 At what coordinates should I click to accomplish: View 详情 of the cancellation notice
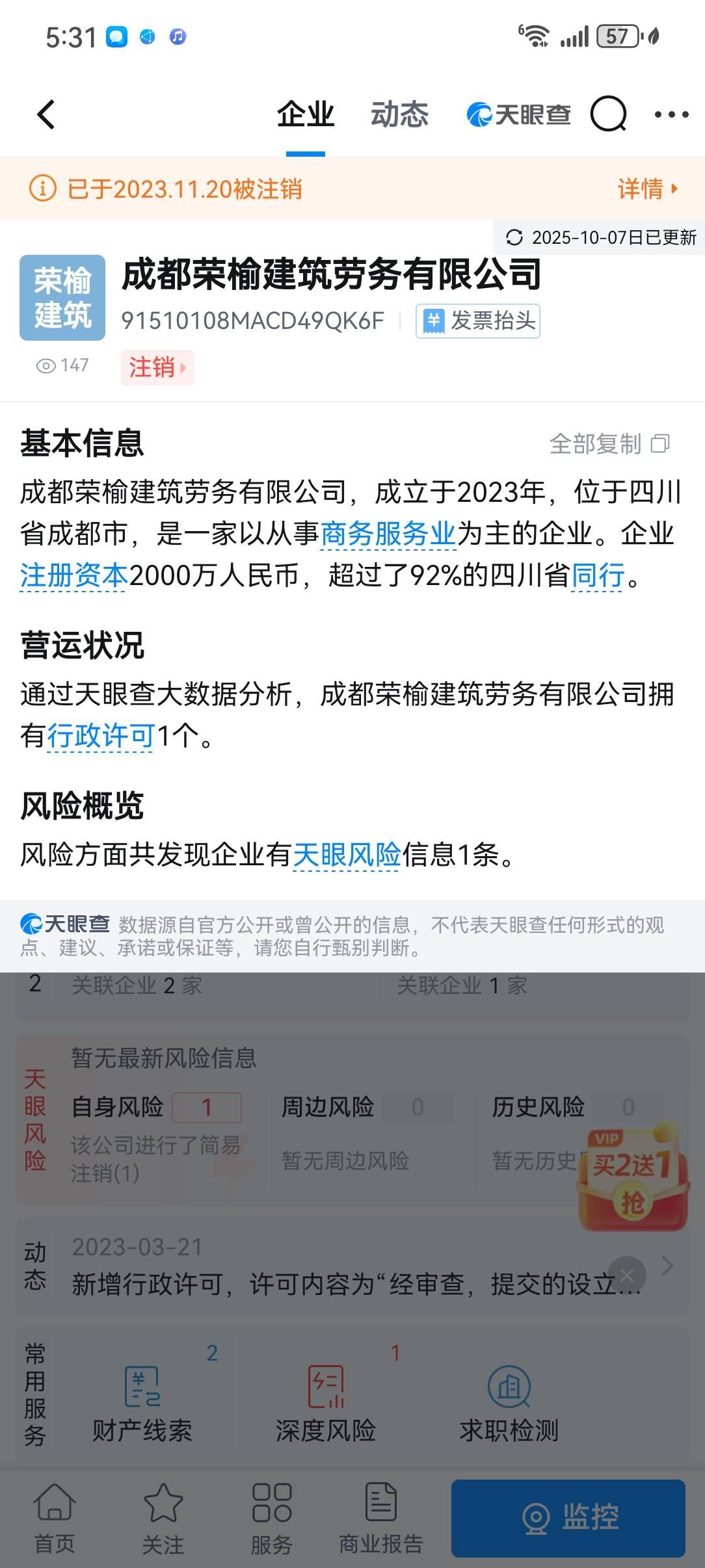click(647, 189)
